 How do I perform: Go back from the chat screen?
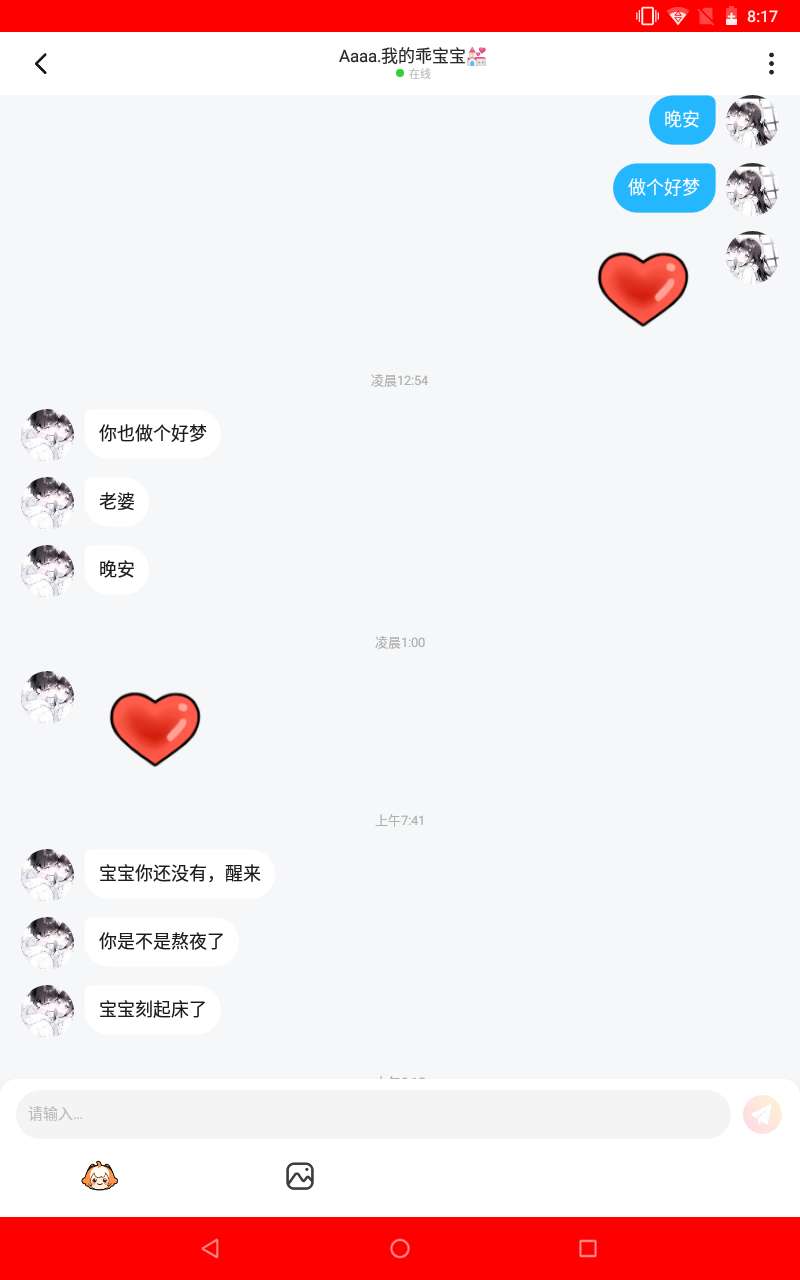[41, 64]
